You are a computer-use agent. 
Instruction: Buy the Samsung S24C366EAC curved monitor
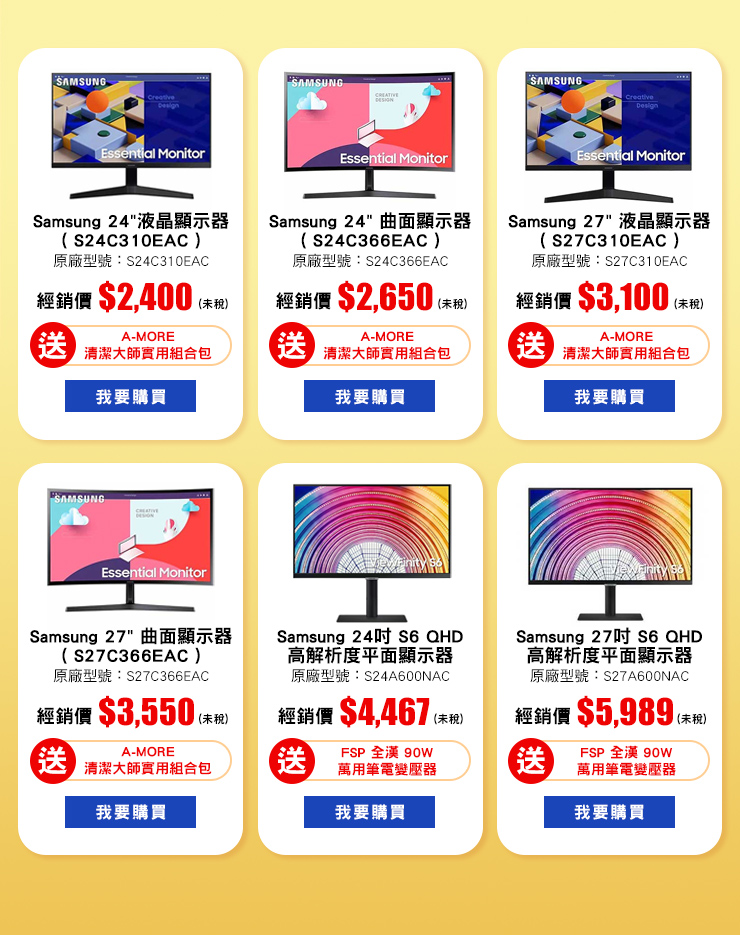click(369, 396)
